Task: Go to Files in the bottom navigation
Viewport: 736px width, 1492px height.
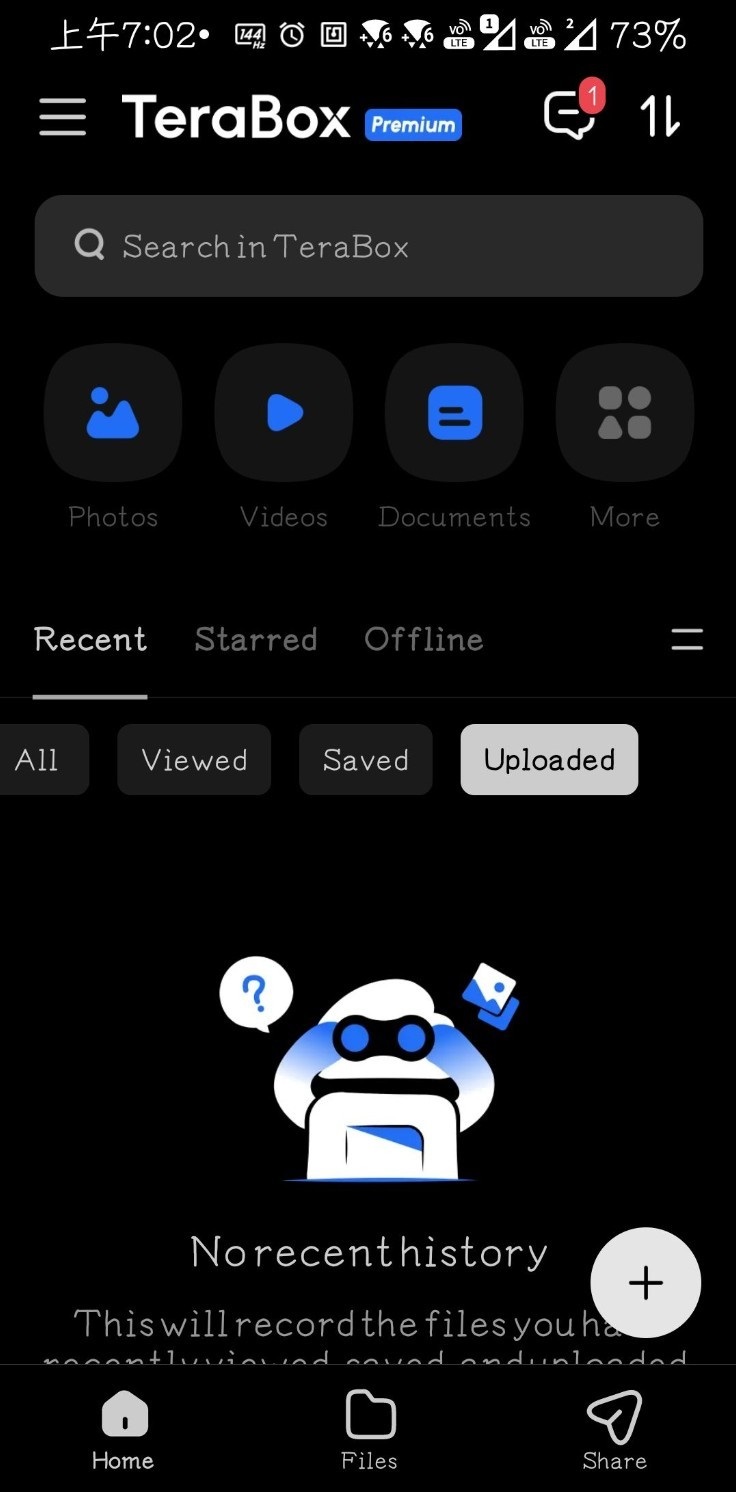Action: click(369, 1428)
